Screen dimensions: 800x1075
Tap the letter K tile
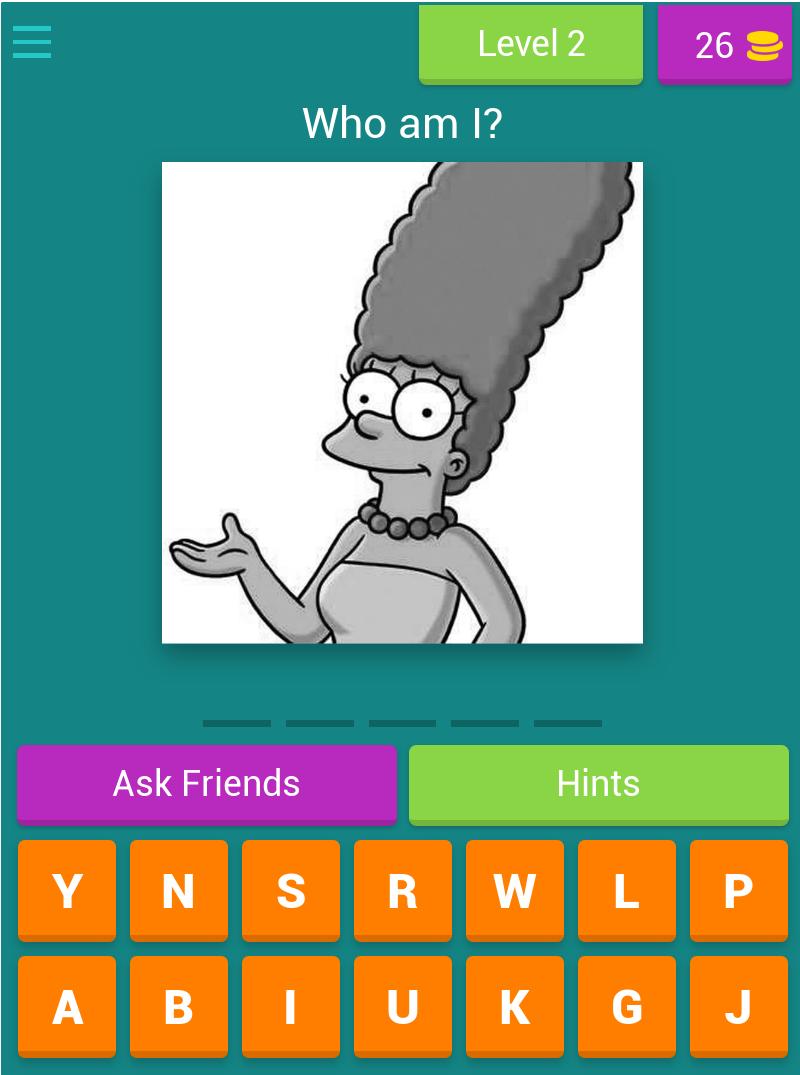point(515,1006)
